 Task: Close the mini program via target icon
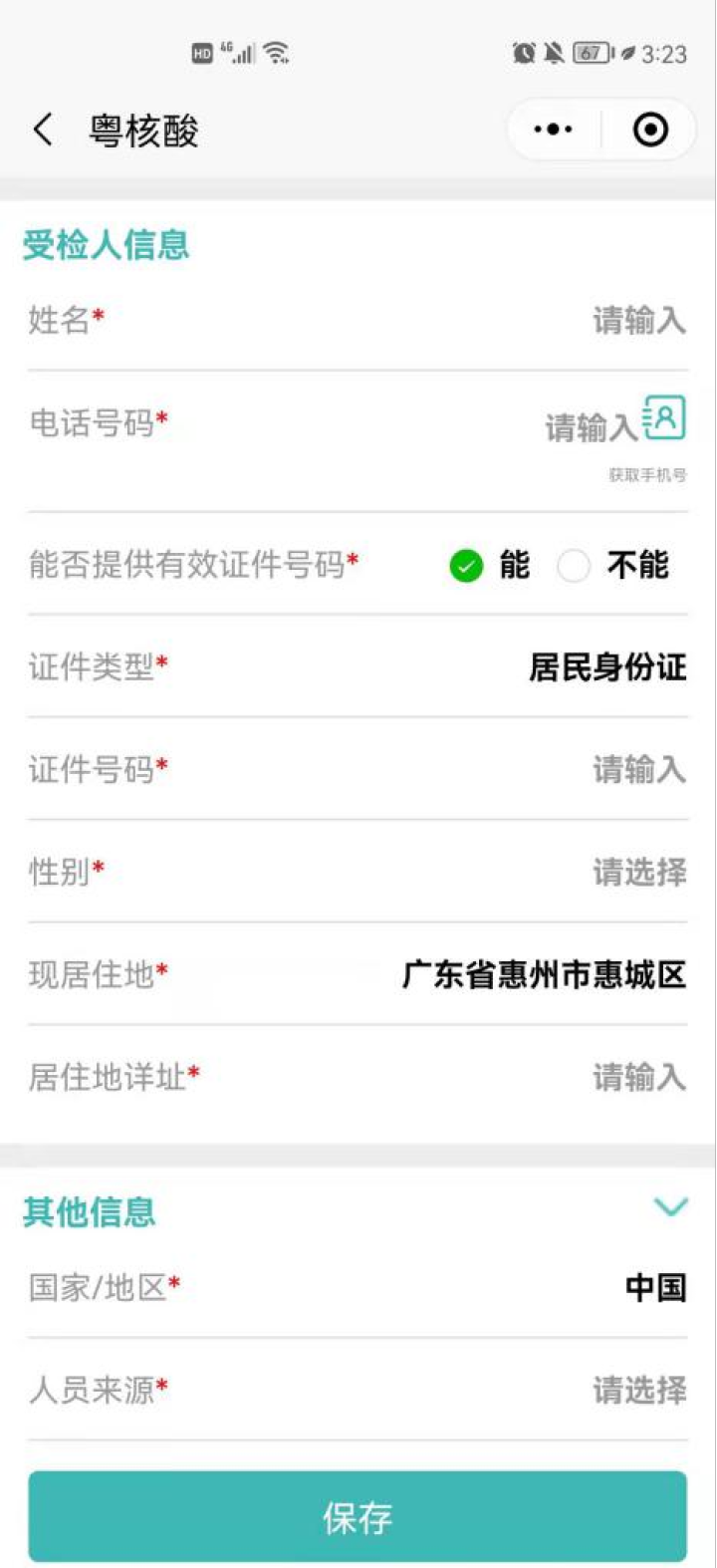tap(650, 130)
